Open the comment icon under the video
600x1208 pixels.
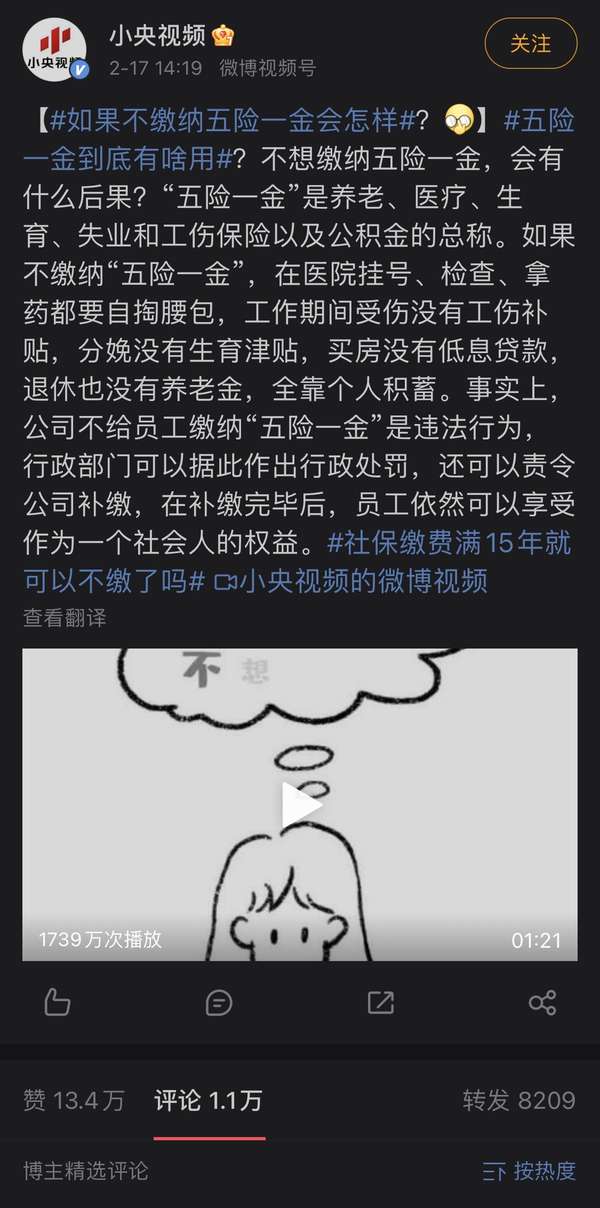[x=219, y=1002]
